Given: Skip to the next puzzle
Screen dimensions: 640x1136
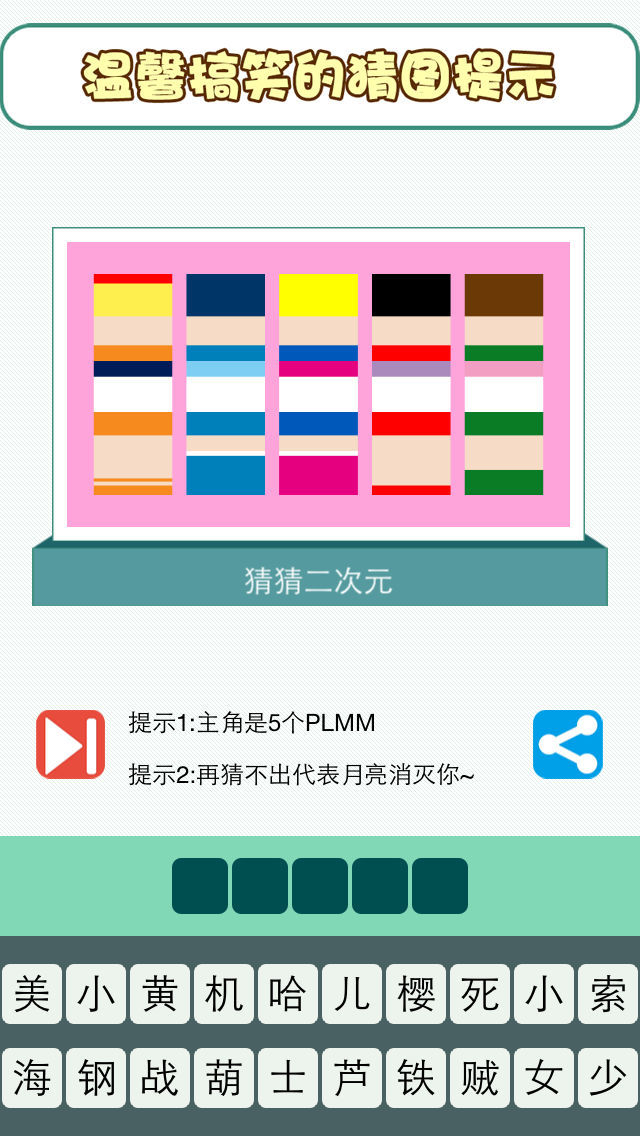Looking at the screenshot, I should pyautogui.click(x=70, y=744).
